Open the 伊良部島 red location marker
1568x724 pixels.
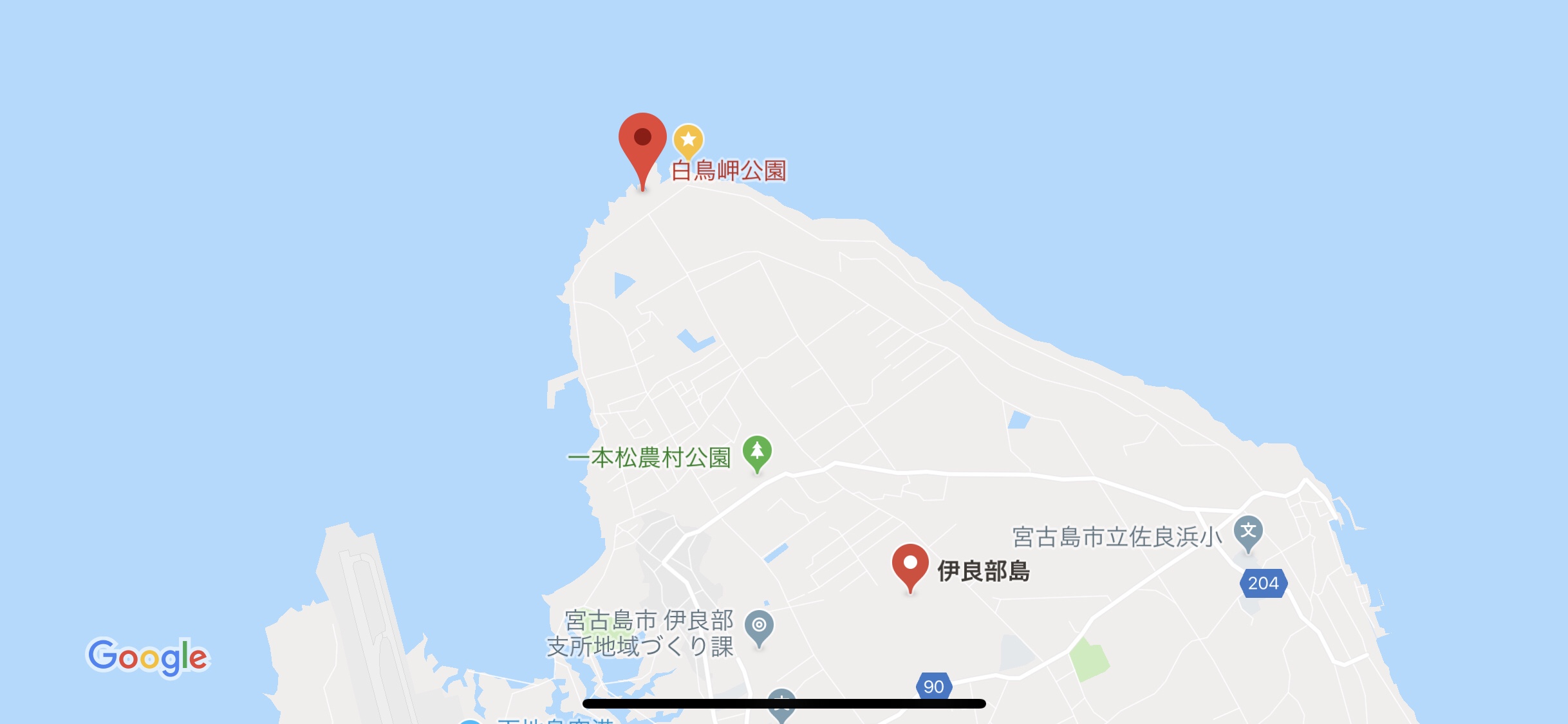pyautogui.click(x=910, y=564)
